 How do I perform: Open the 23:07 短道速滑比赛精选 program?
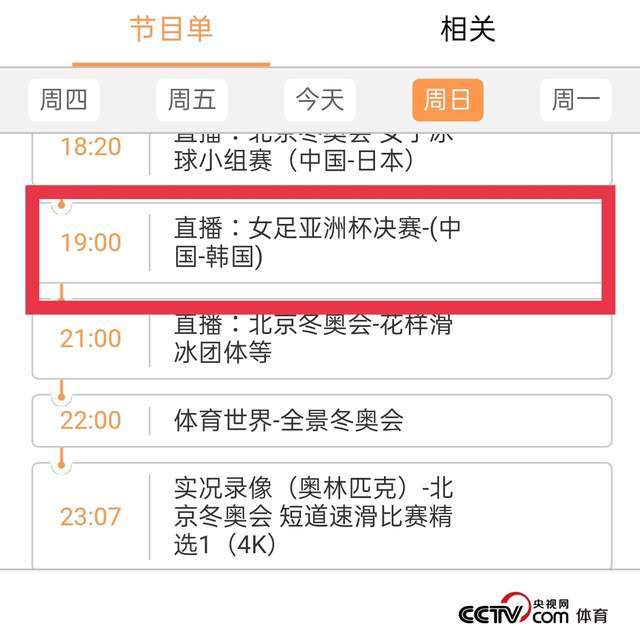pyautogui.click(x=320, y=516)
